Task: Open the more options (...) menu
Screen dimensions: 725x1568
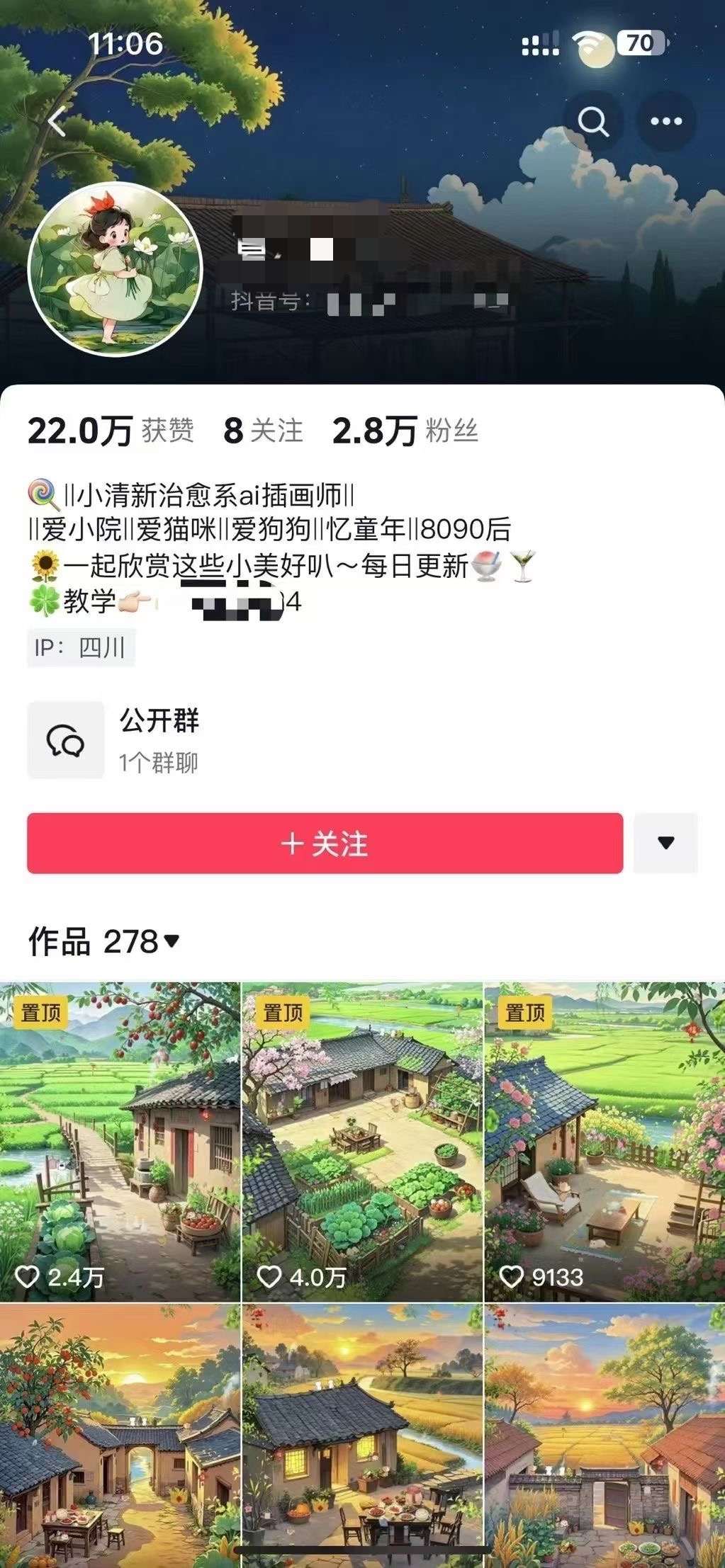Action: coord(663,123)
